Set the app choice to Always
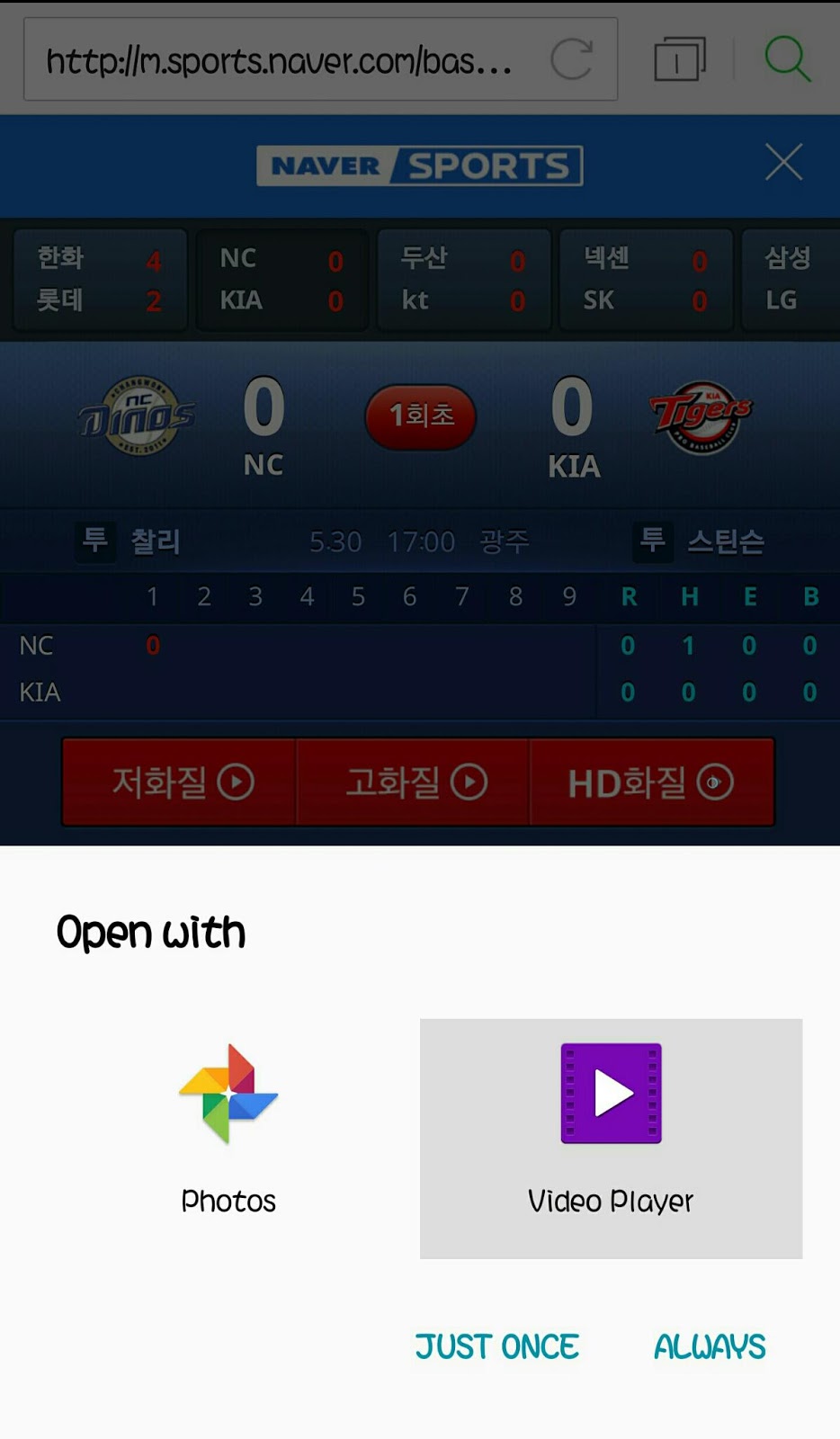 pos(710,1346)
